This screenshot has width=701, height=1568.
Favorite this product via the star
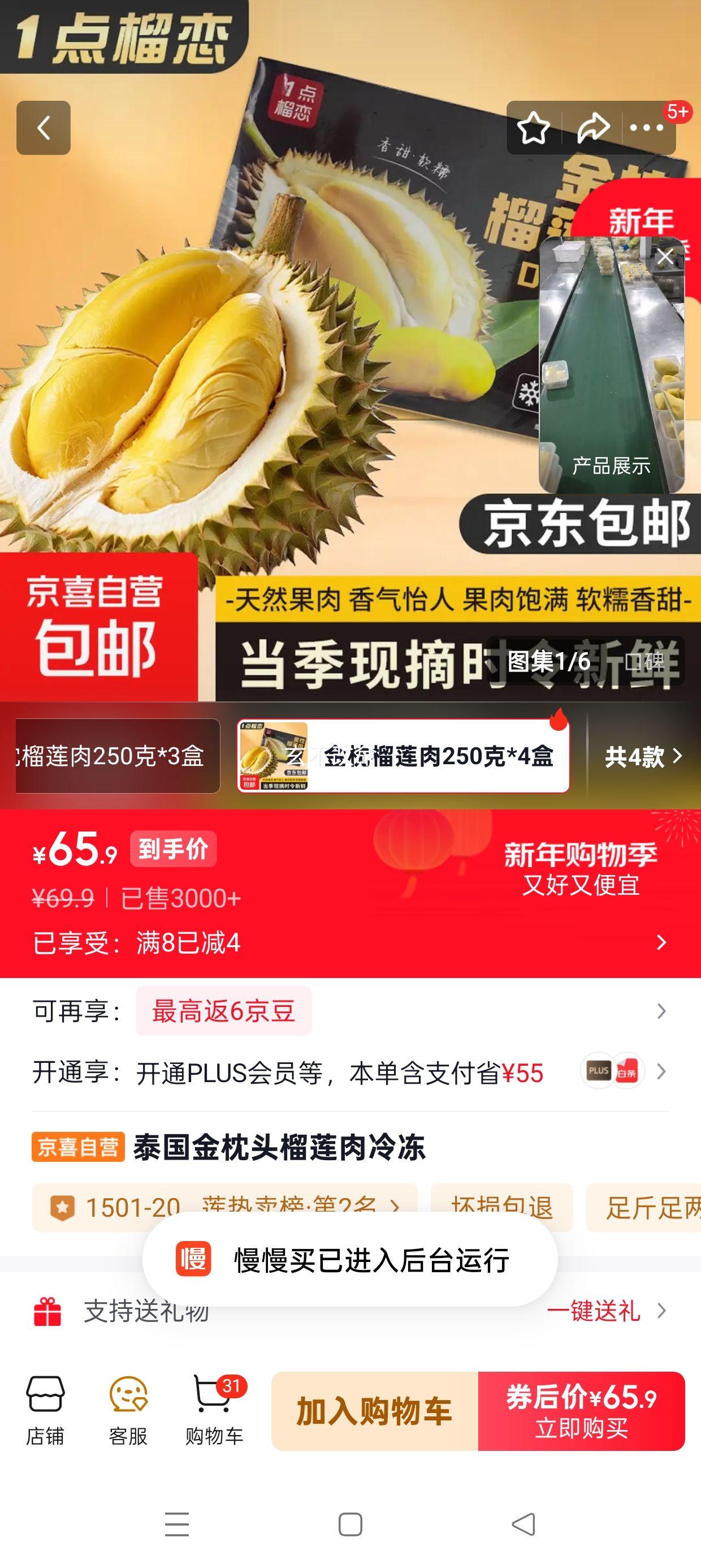pos(534,127)
